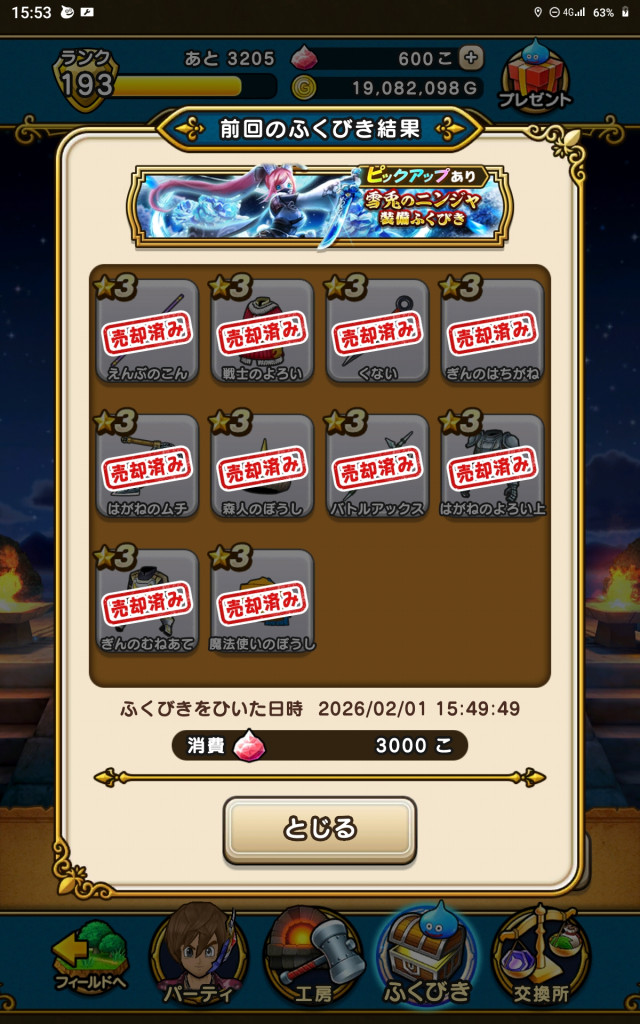Open the 交換所 exchange tab
Viewport: 640px width, 1024px height.
(541, 955)
